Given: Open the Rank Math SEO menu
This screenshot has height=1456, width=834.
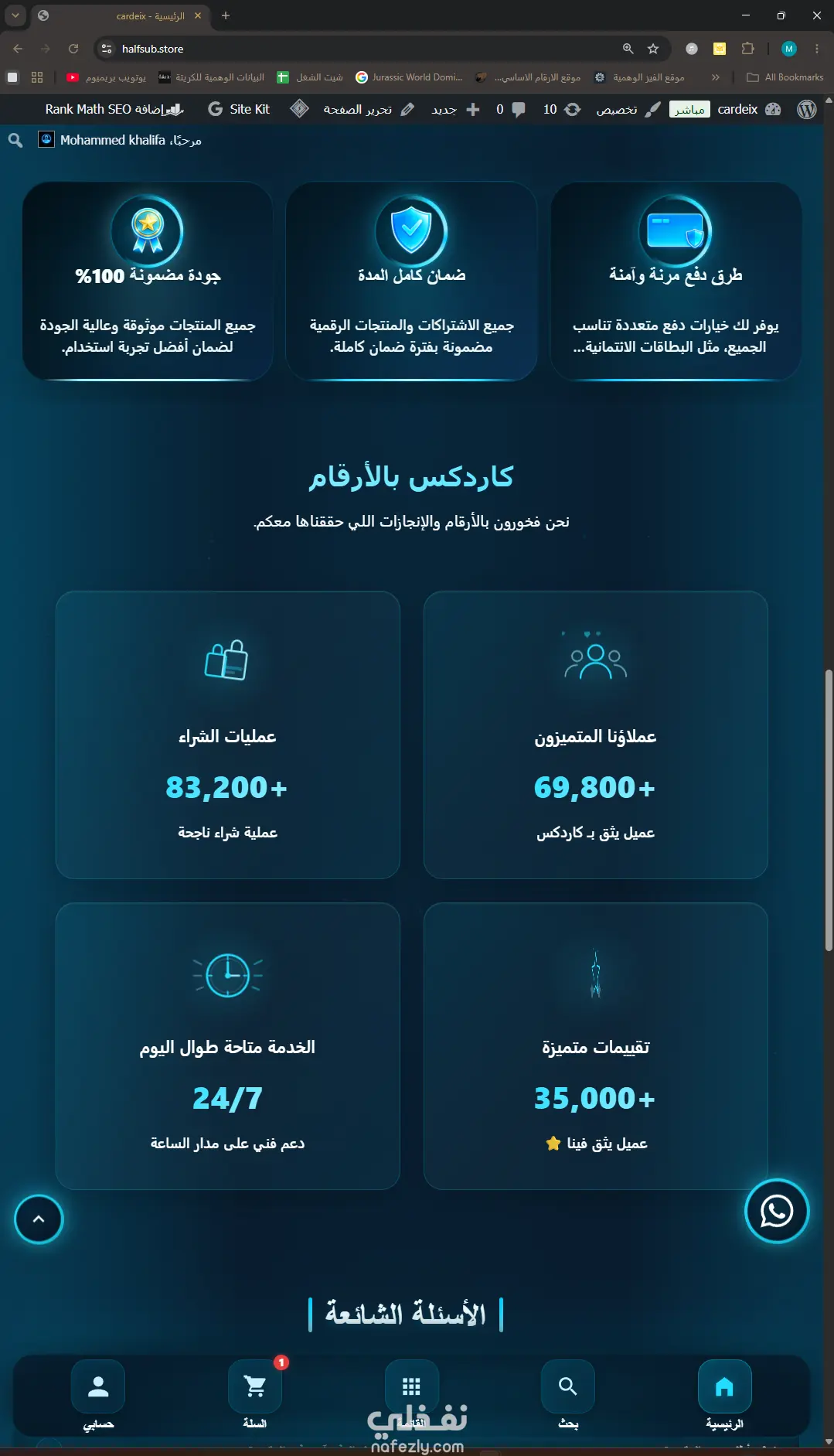Looking at the screenshot, I should pos(114,110).
